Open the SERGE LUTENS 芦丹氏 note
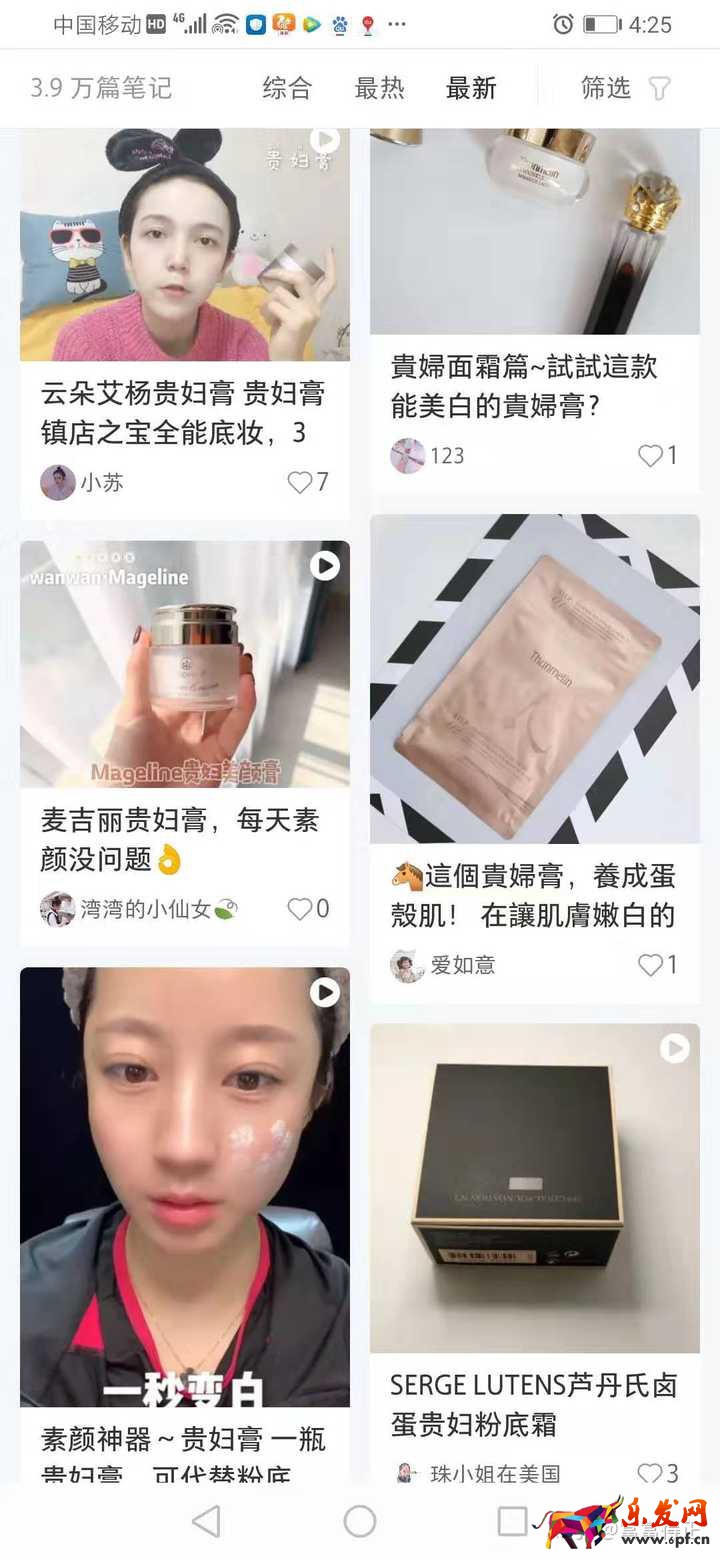 534,1190
